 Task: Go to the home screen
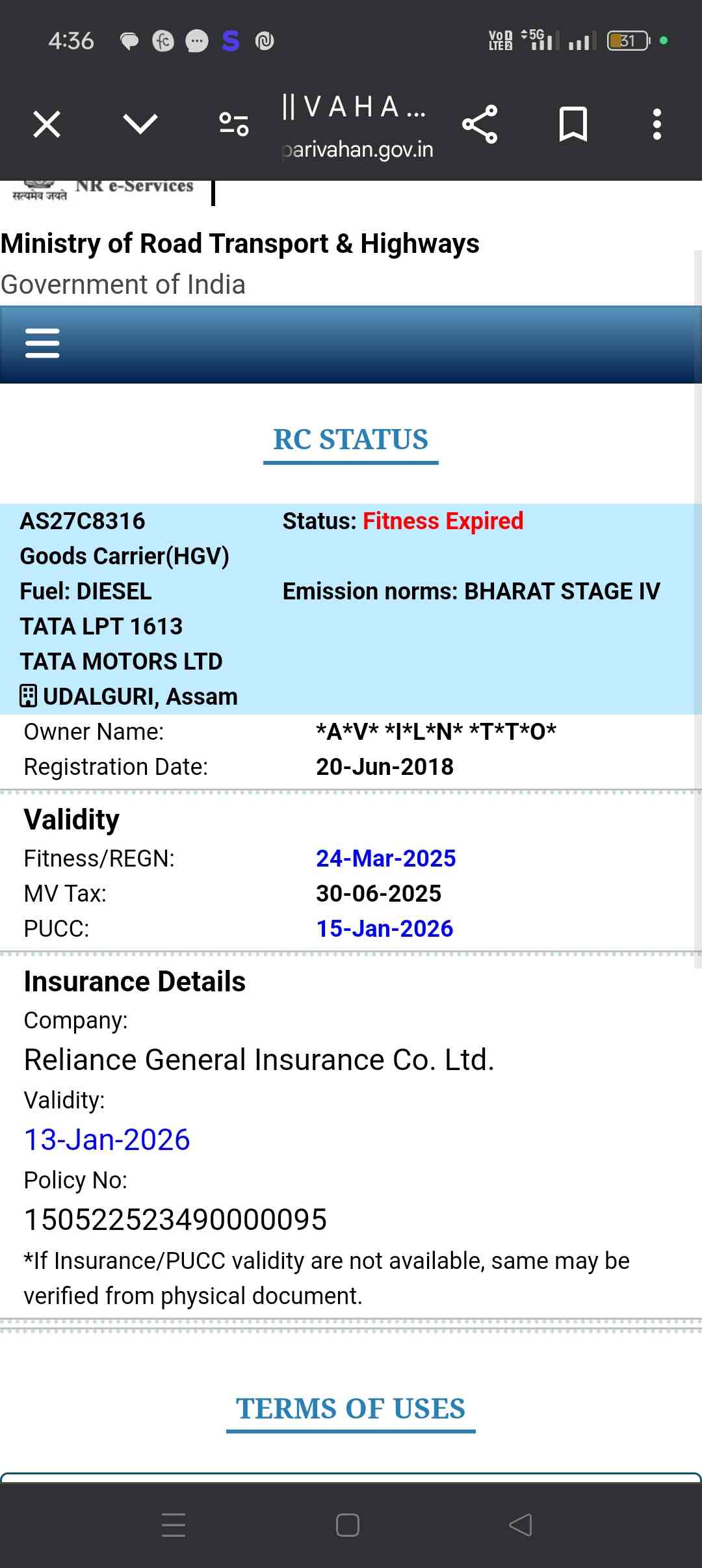point(348,1524)
